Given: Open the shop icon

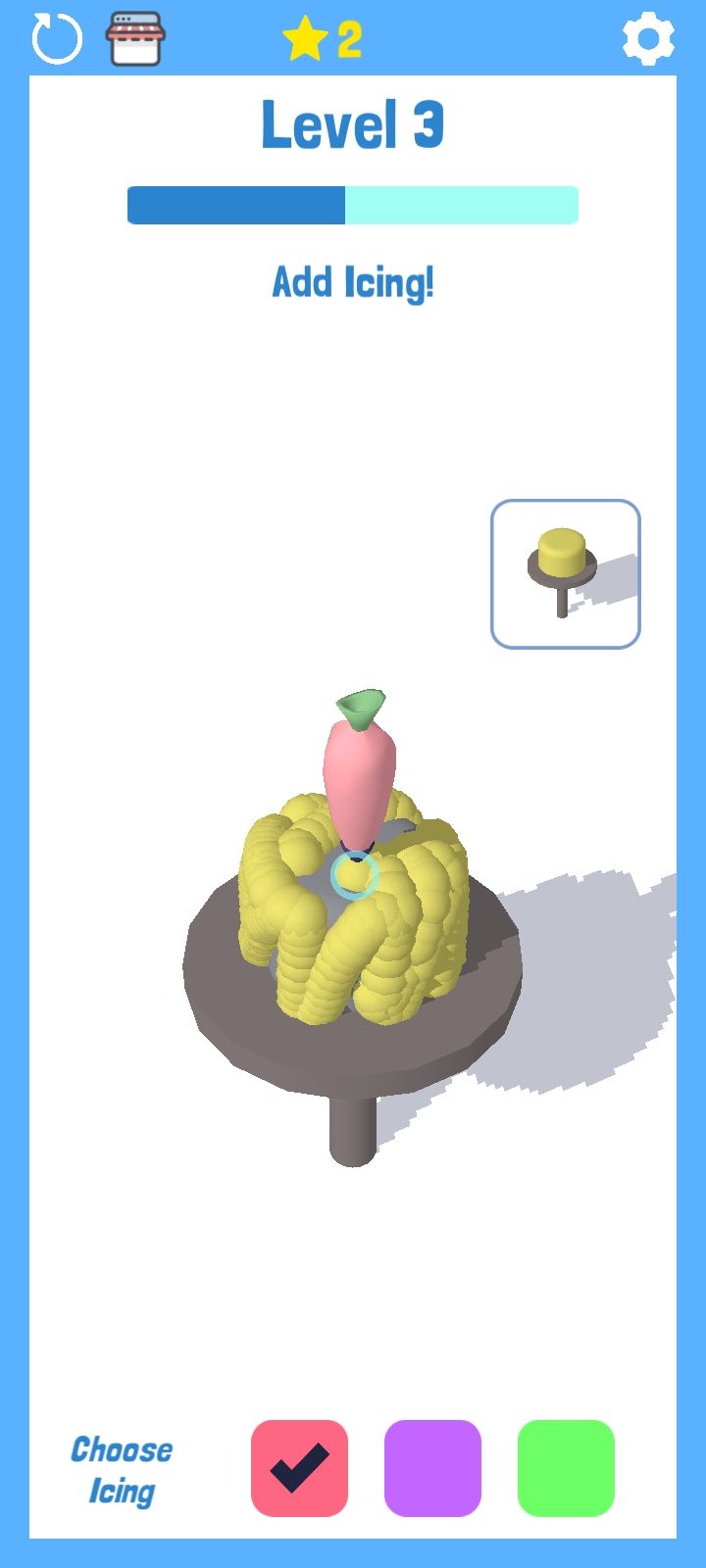Looking at the screenshot, I should (135, 39).
